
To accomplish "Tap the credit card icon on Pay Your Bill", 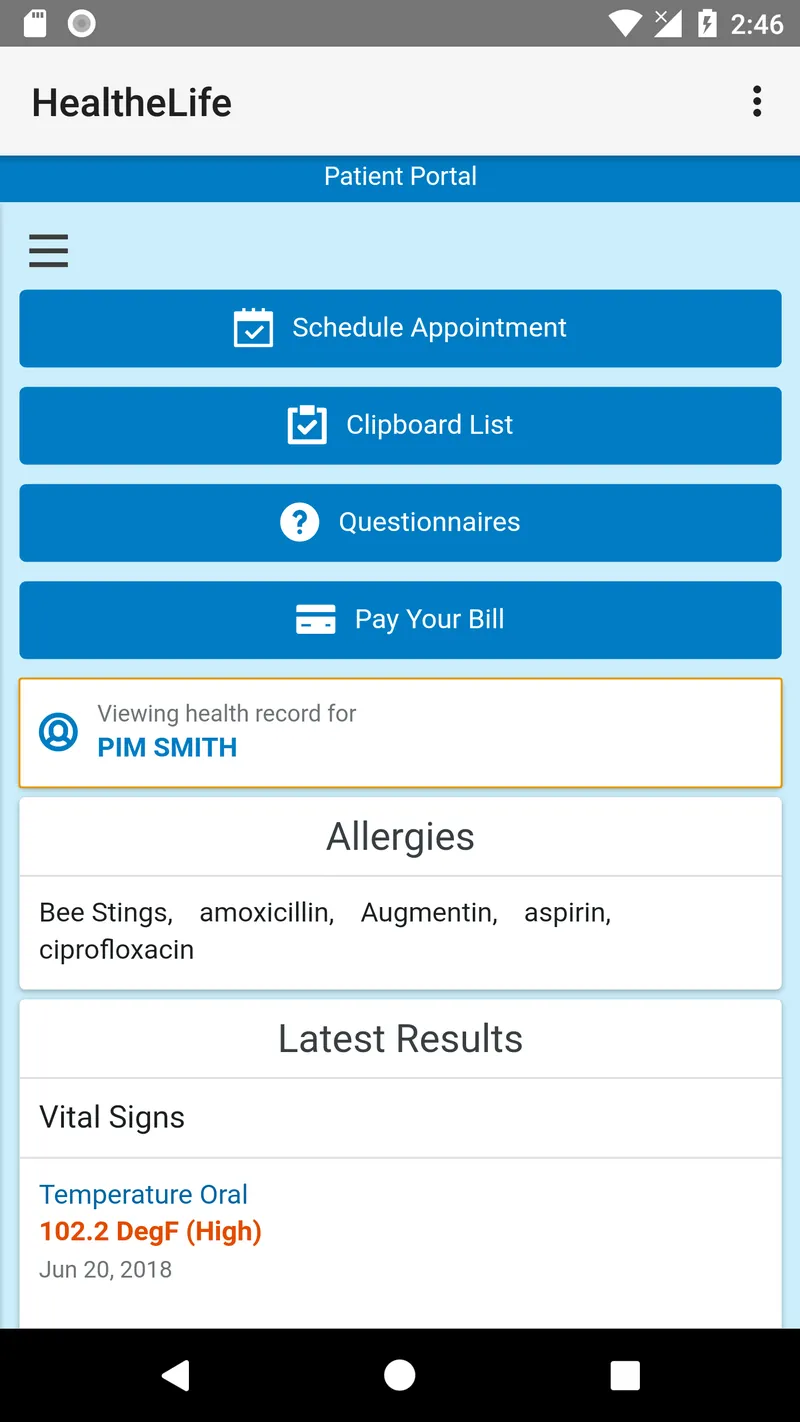I will (315, 619).
